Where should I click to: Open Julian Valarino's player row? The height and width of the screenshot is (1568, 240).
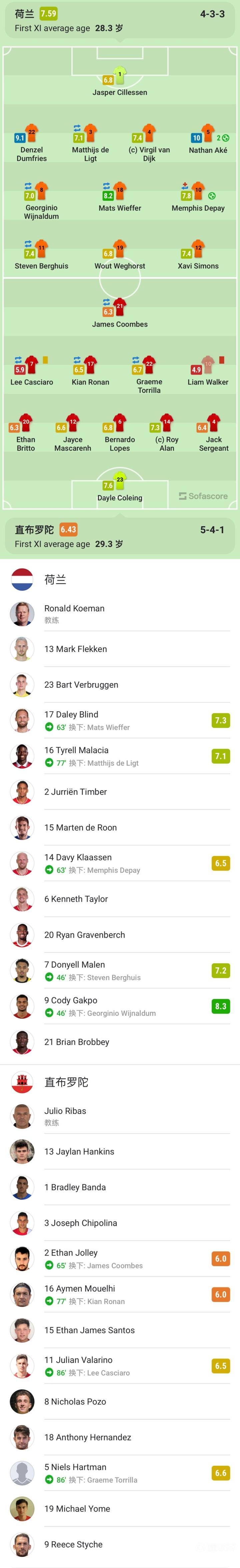pyautogui.click(x=120, y=1365)
